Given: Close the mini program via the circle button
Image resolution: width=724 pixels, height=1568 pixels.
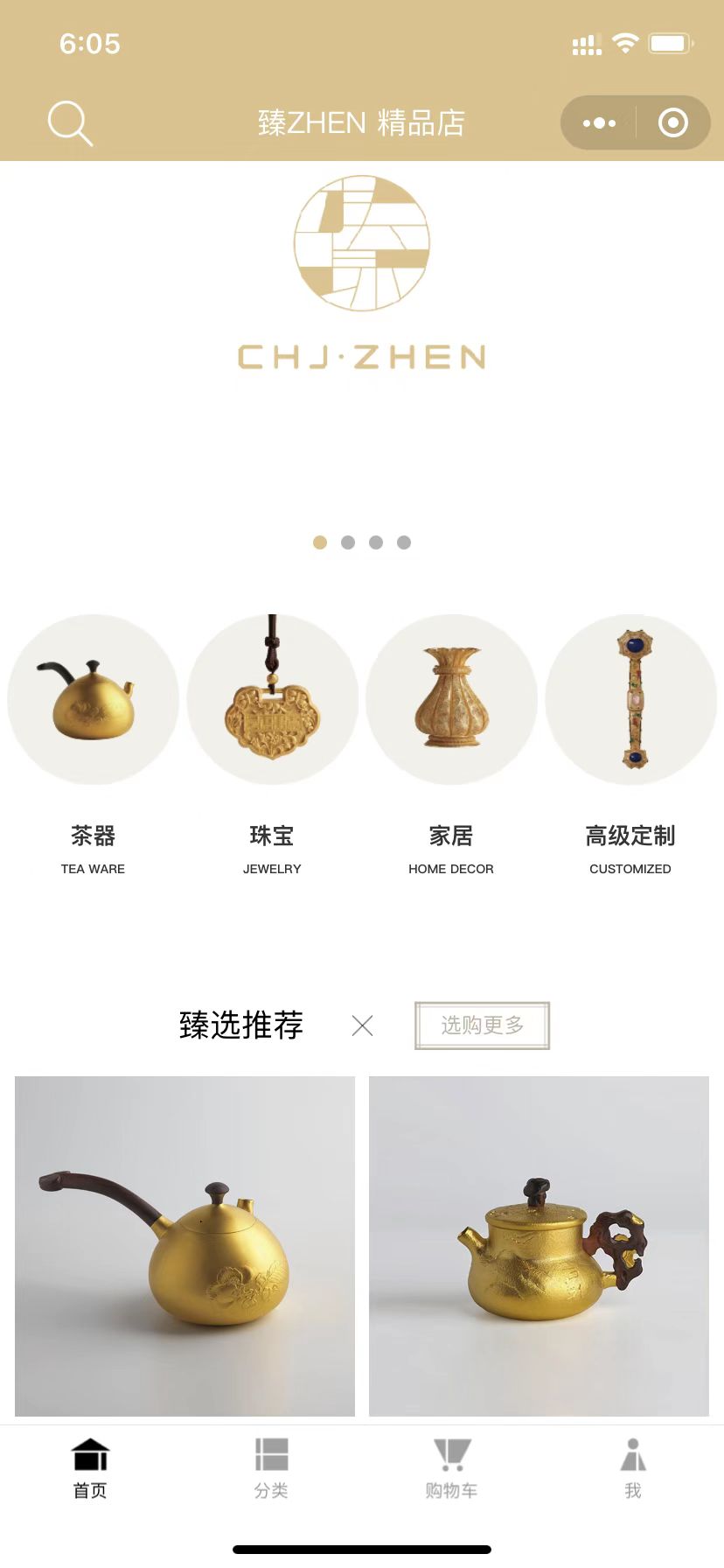Looking at the screenshot, I should point(672,123).
